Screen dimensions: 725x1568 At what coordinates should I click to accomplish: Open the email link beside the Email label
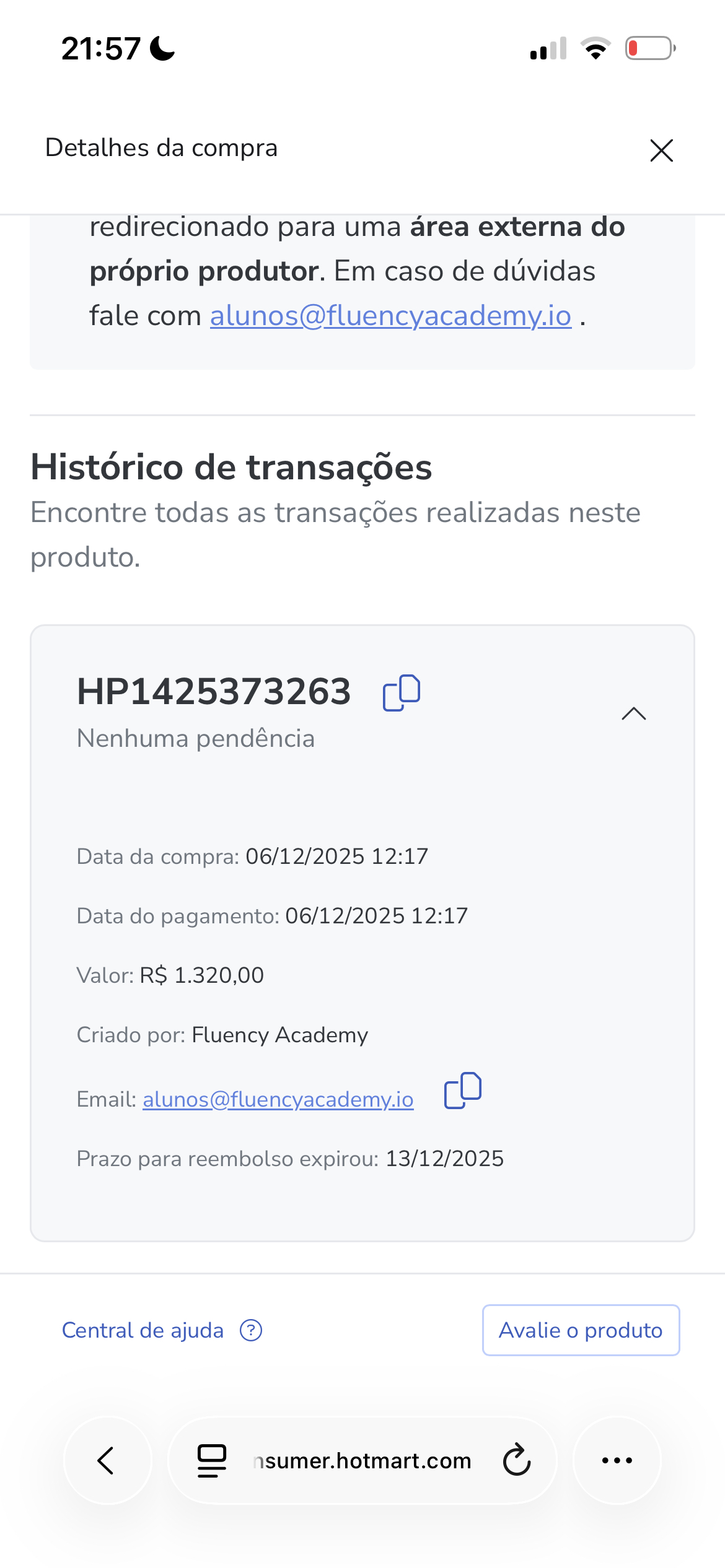(x=278, y=1099)
